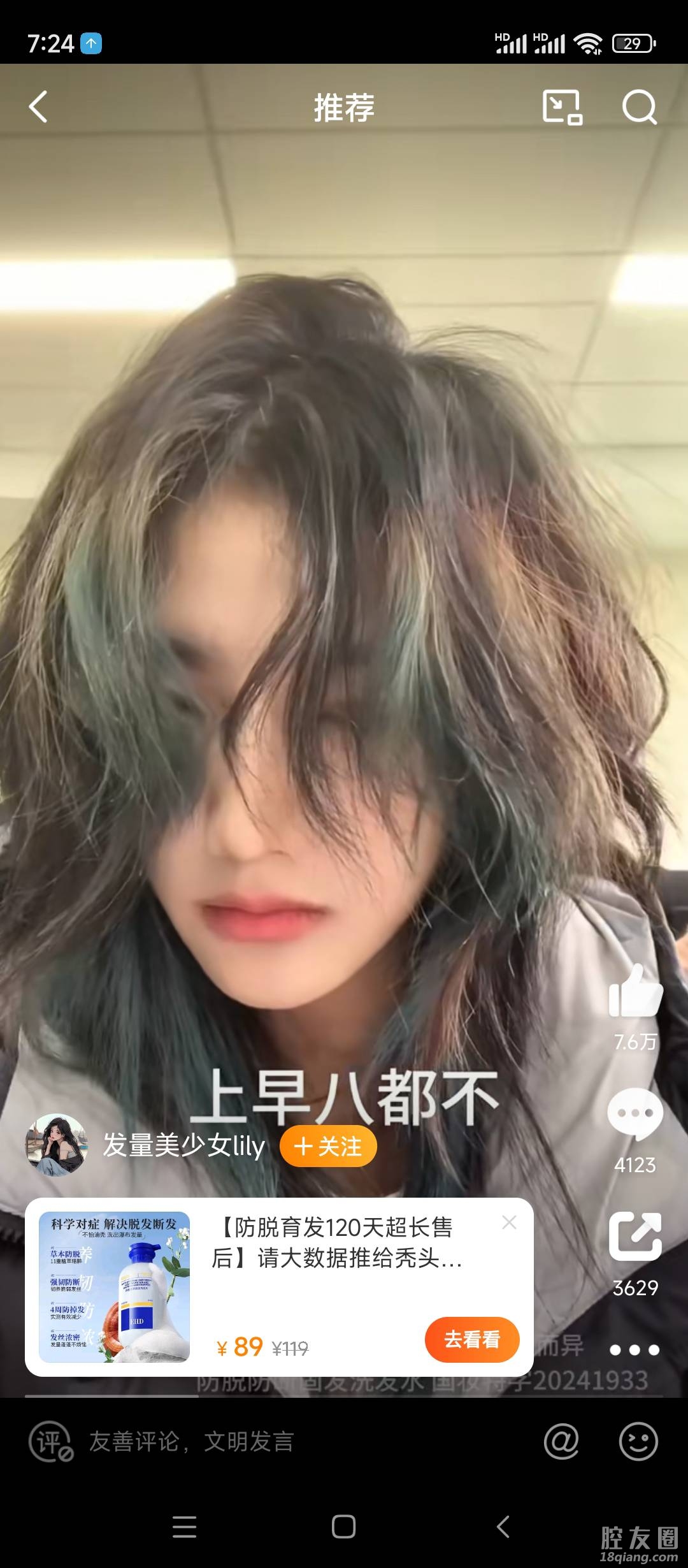The image size is (688, 1568).
Task: Share this video
Action: 635,1237
